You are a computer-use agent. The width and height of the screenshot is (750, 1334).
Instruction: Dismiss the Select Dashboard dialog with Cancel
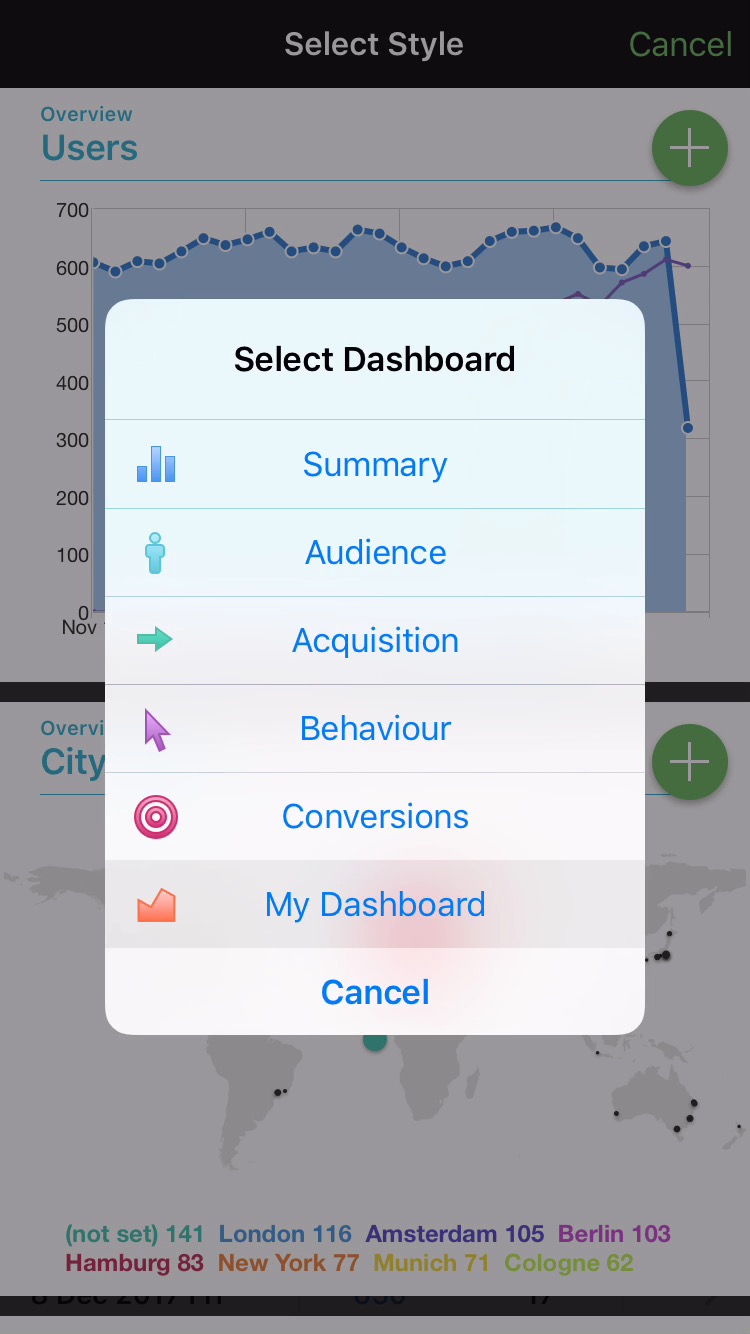(x=375, y=992)
